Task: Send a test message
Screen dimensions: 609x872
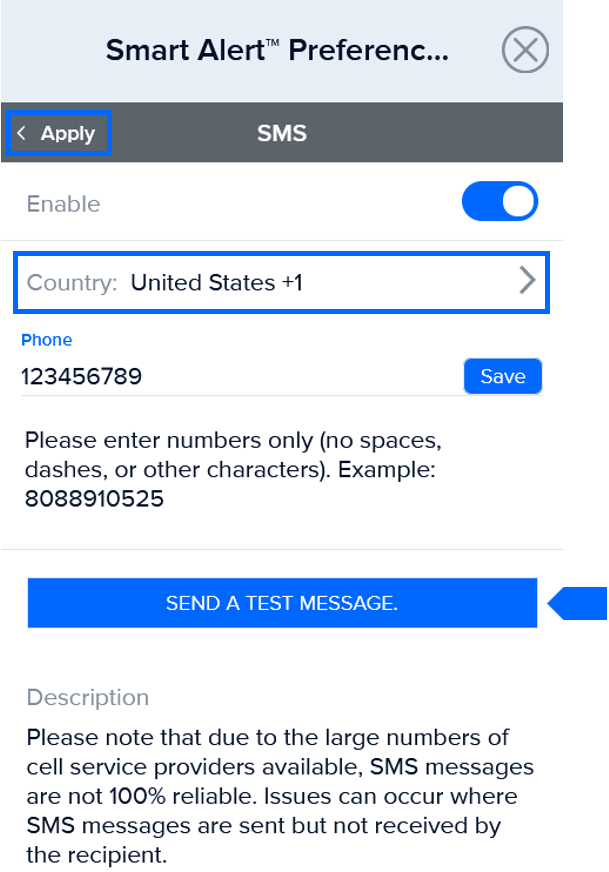Action: pos(281,603)
